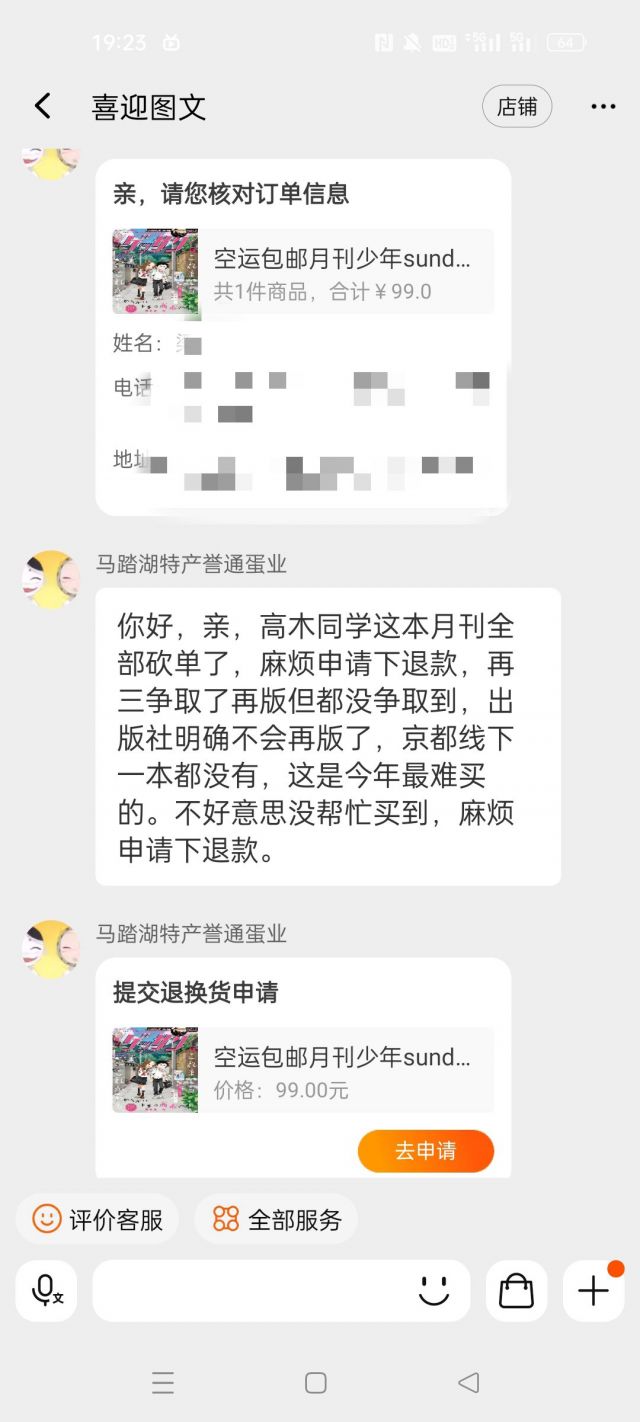This screenshot has height=1422, width=640.
Task: Switch to voice input with the microphone icon
Action: click(46, 1290)
